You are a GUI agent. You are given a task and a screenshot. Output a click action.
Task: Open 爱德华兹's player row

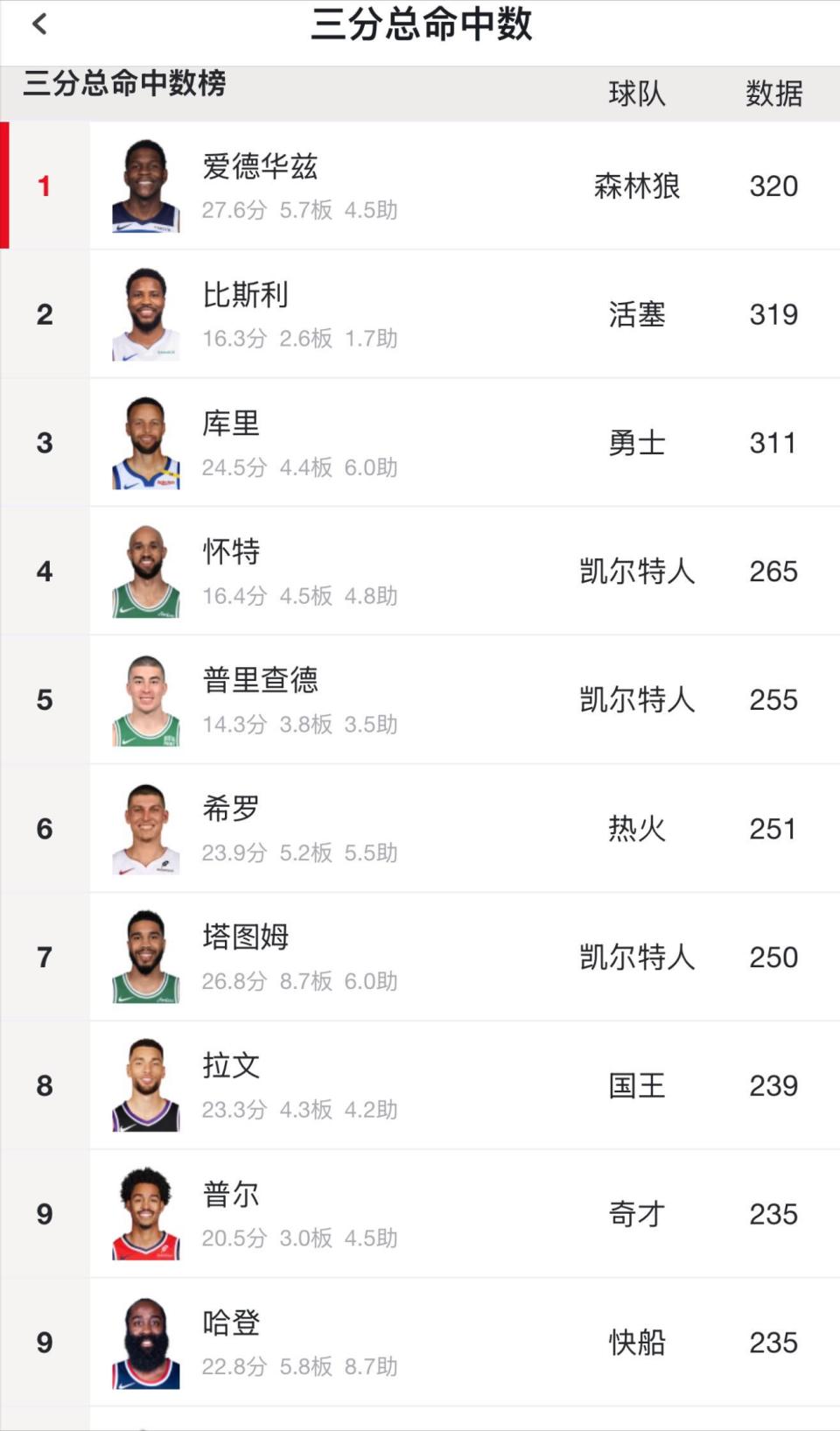[x=420, y=186]
